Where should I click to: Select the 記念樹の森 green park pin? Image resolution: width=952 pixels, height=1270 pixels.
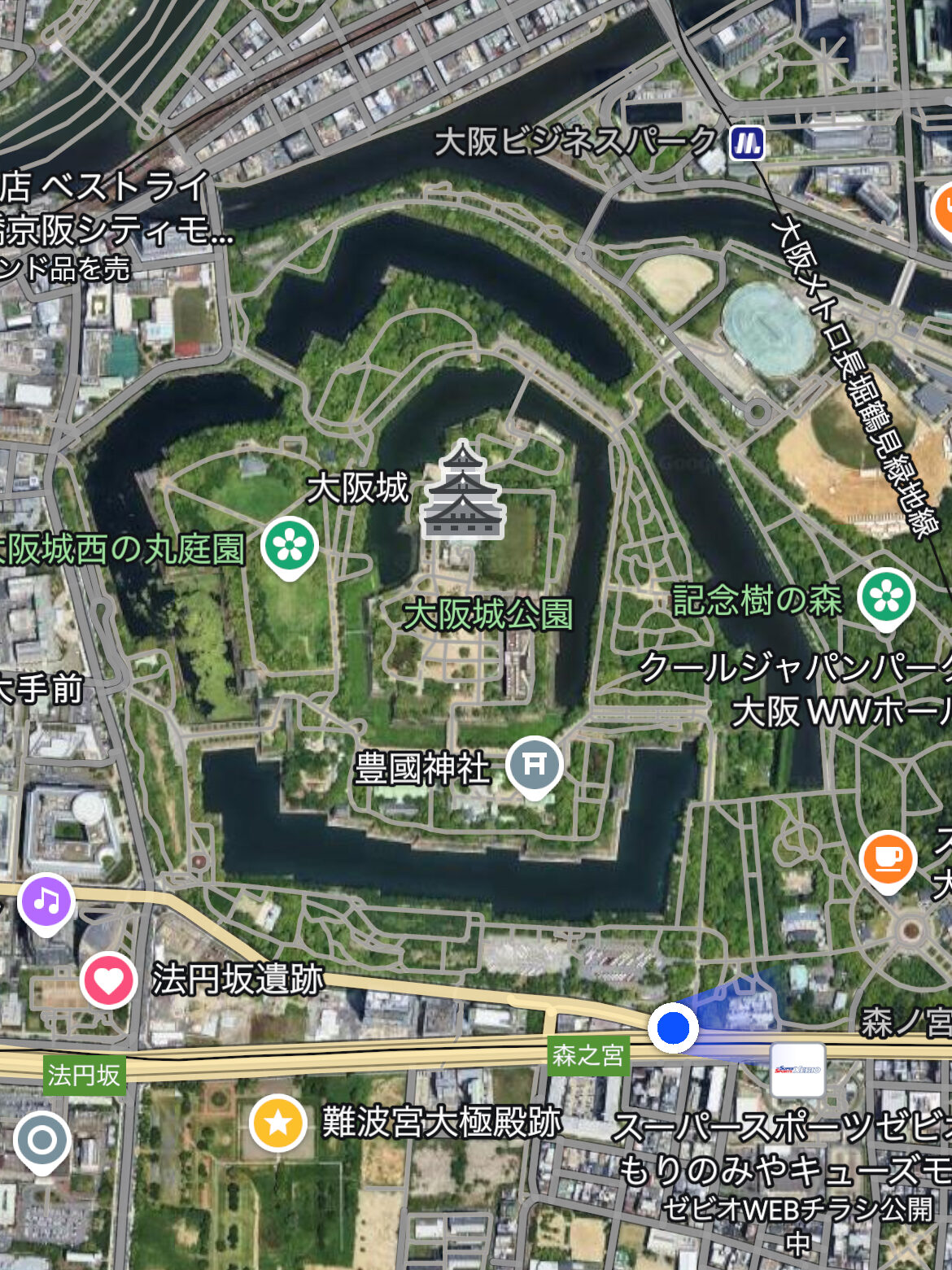pos(887,597)
